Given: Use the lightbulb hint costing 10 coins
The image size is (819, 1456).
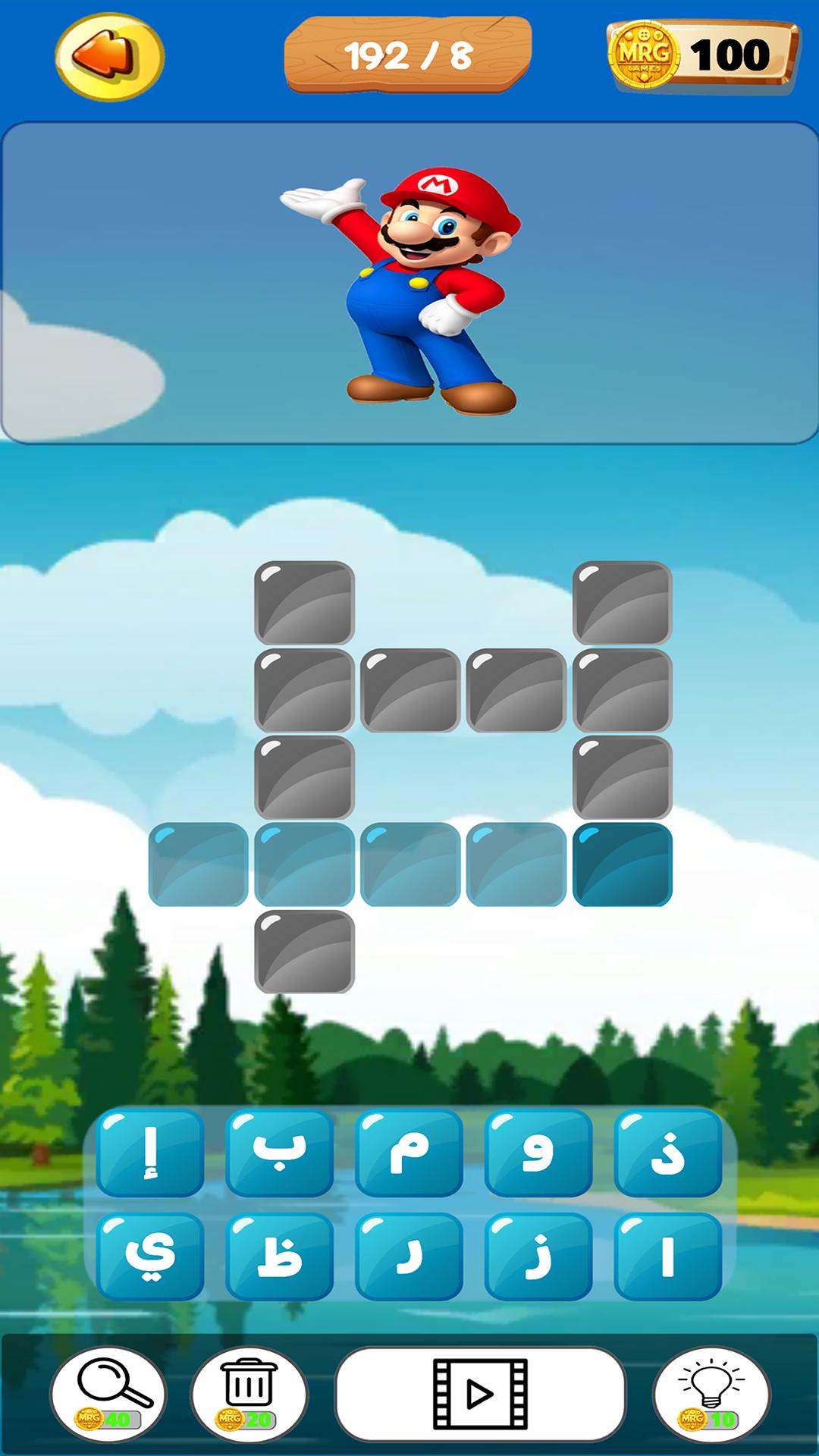Looking at the screenshot, I should (711, 1394).
